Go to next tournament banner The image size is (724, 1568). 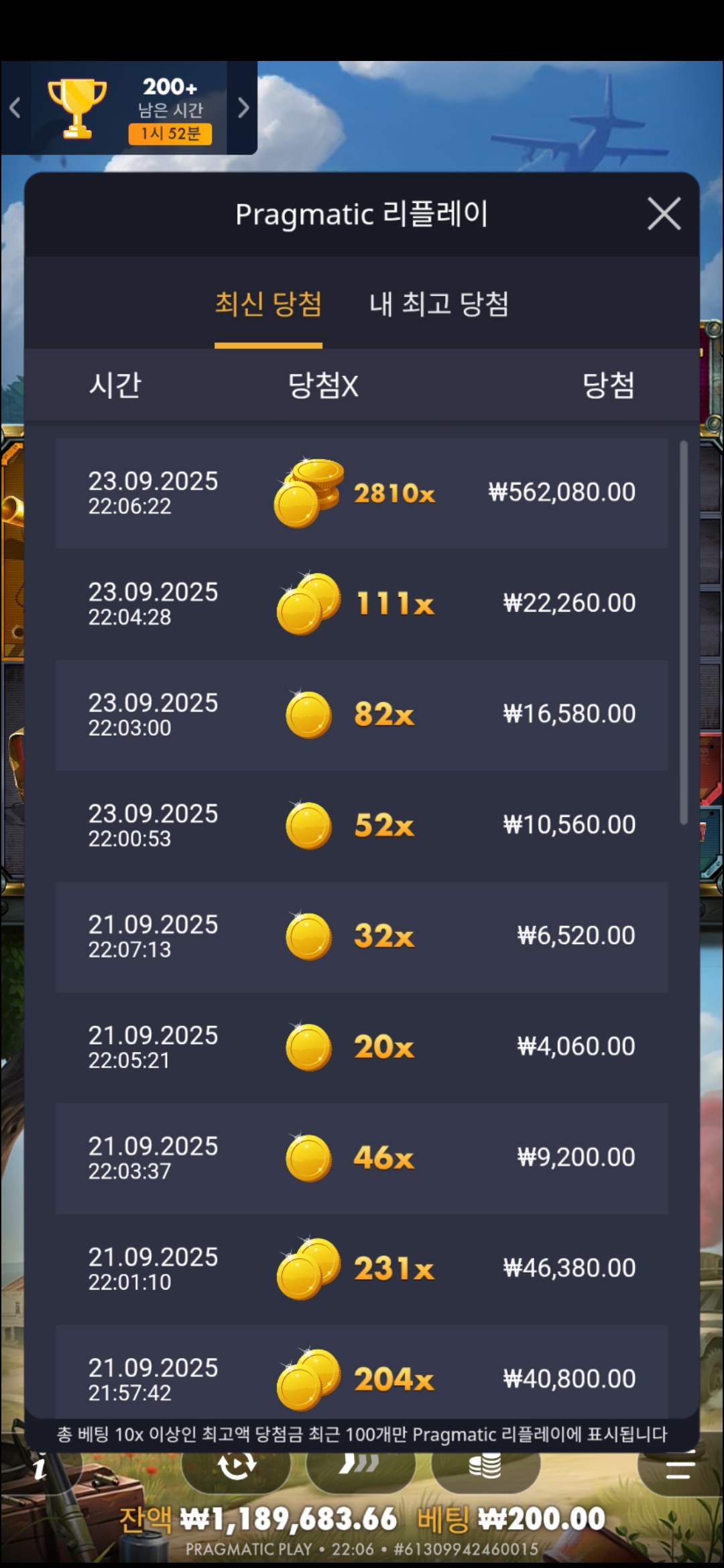[243, 108]
